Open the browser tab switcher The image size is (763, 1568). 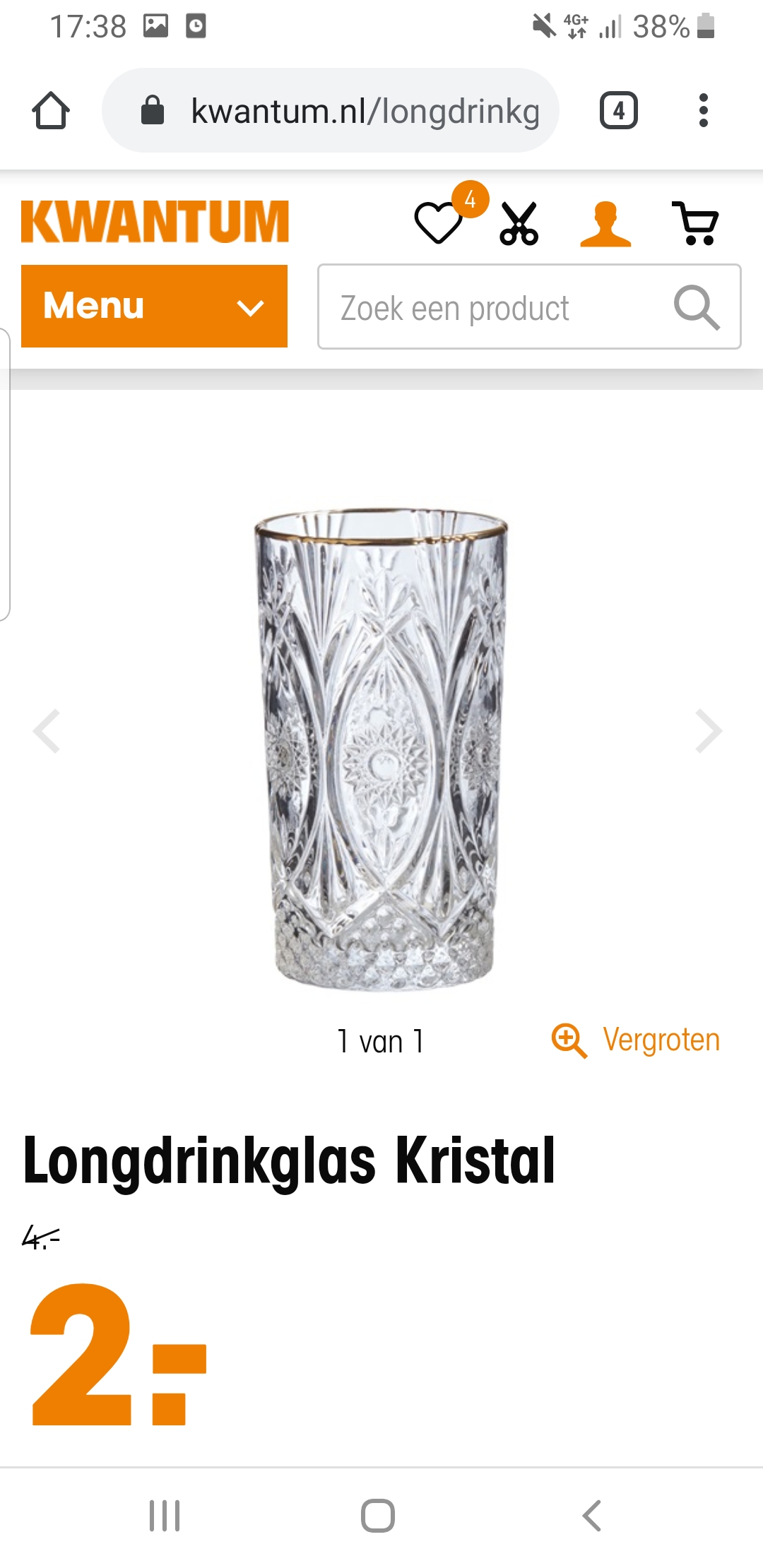[x=619, y=110]
